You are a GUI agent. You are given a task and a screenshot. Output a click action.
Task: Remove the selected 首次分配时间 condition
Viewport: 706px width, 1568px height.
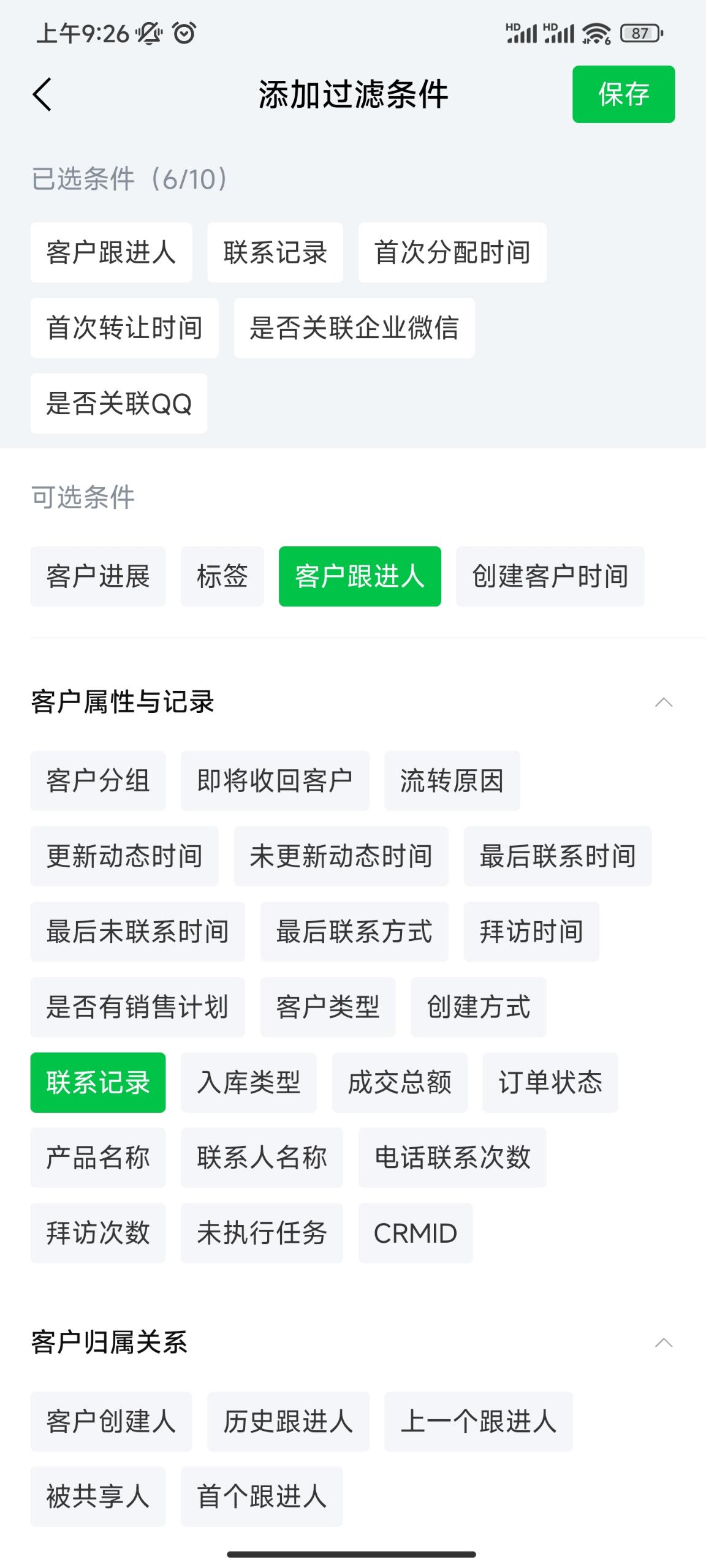coord(452,252)
